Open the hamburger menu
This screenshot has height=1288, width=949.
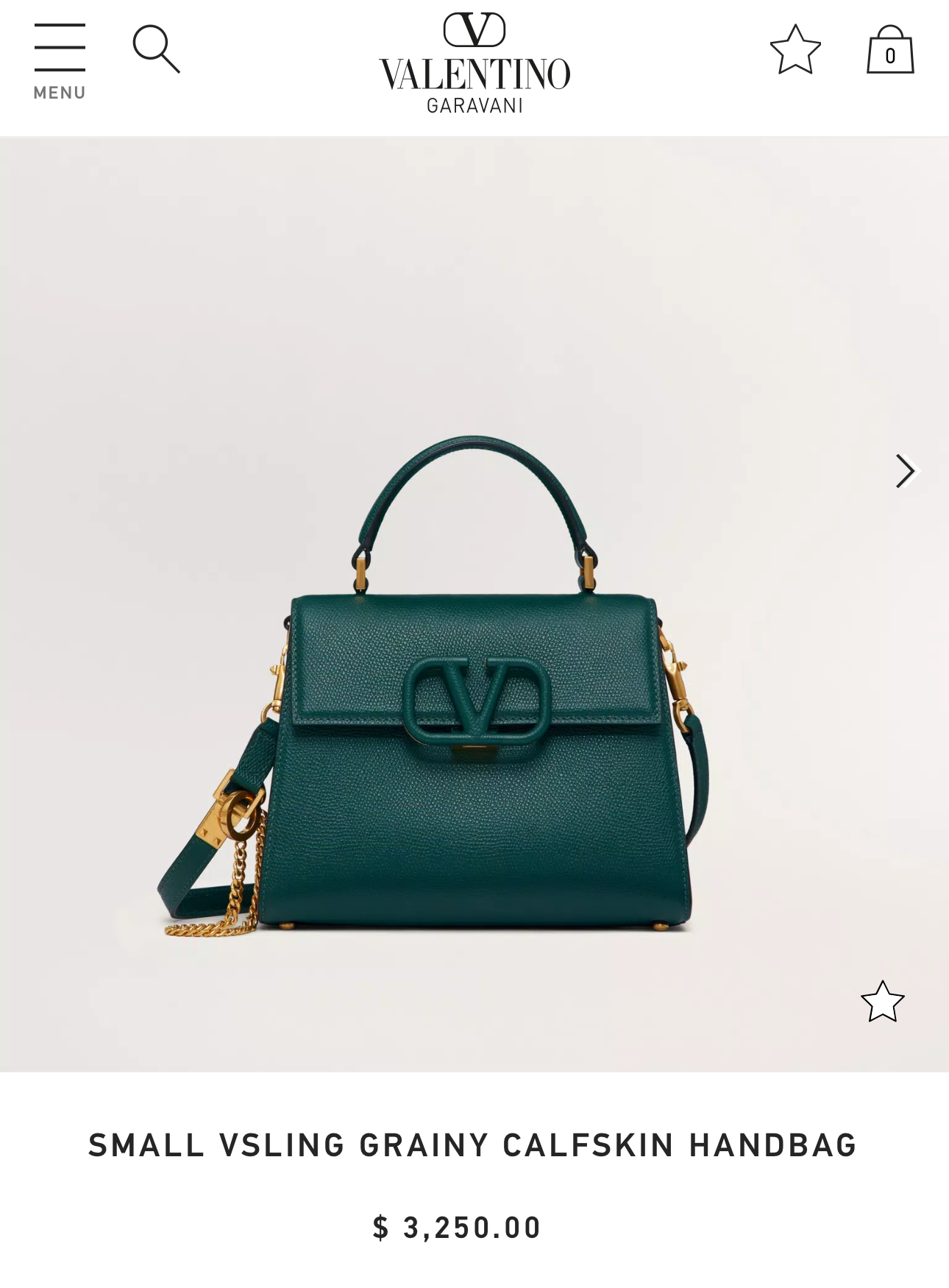59,60
